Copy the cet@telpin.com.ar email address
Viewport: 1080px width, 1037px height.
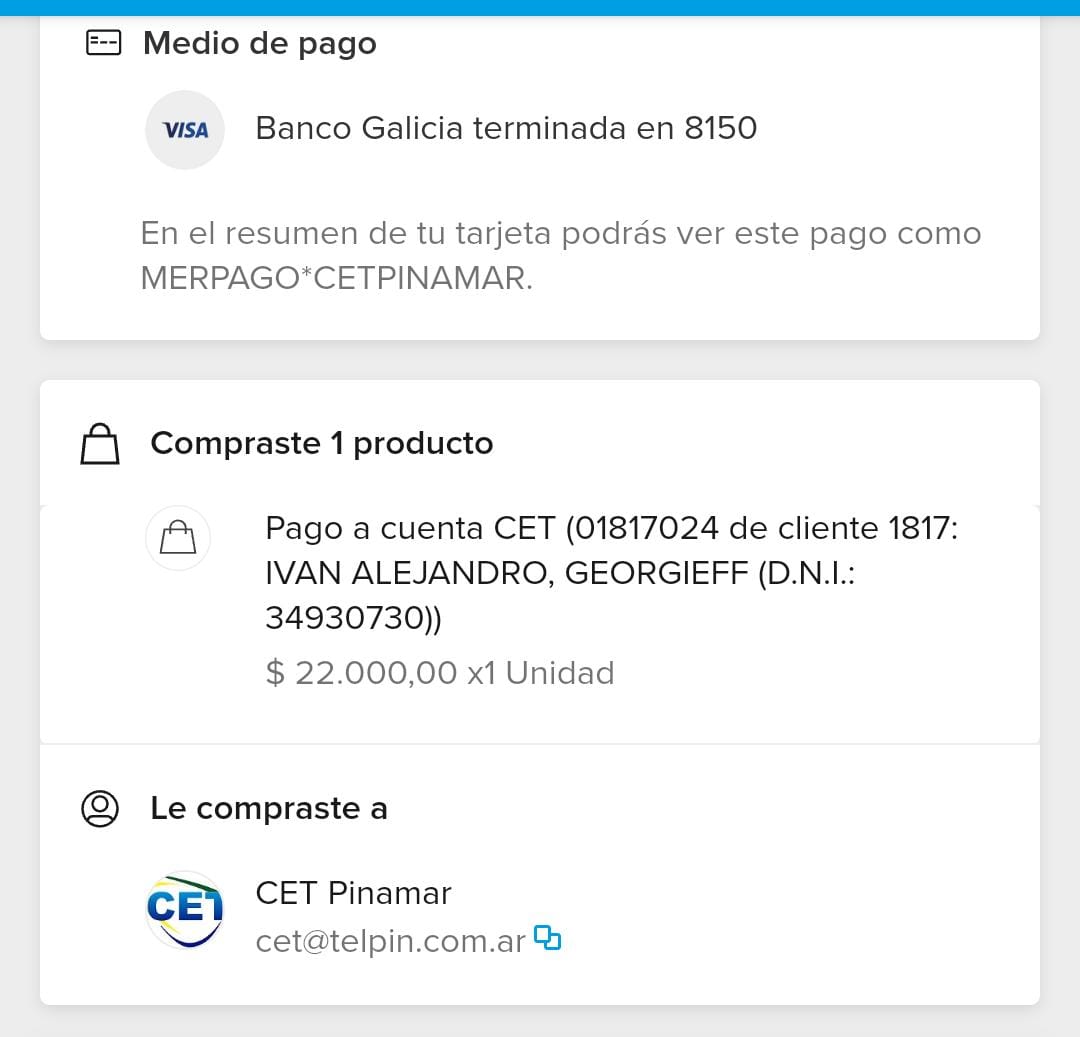[548, 939]
